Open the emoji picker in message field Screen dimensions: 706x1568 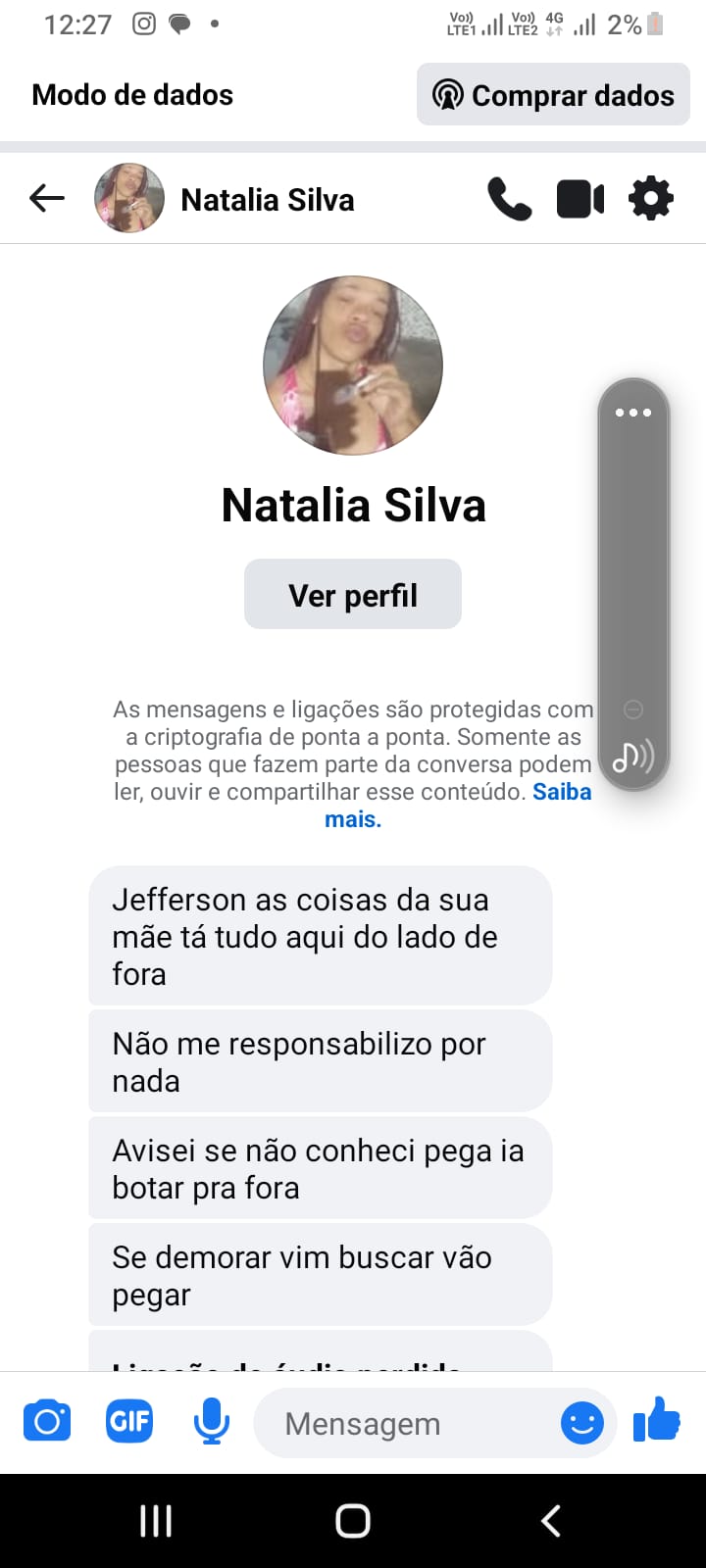(581, 1422)
